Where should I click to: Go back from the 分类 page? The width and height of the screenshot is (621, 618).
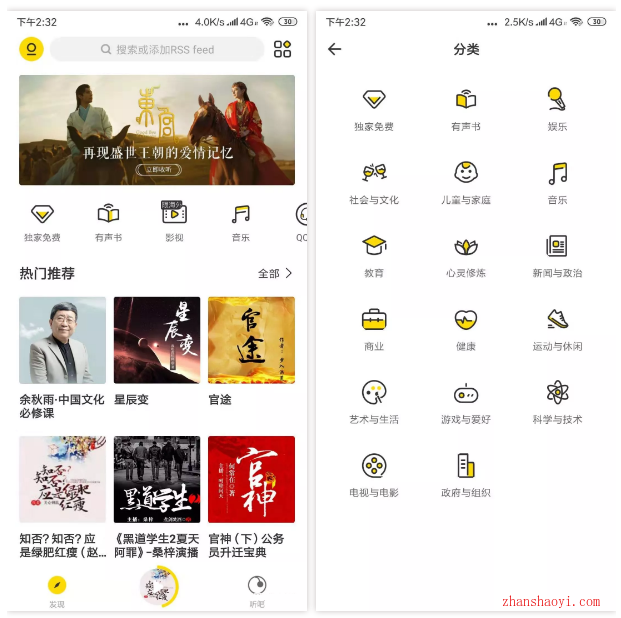(x=334, y=49)
